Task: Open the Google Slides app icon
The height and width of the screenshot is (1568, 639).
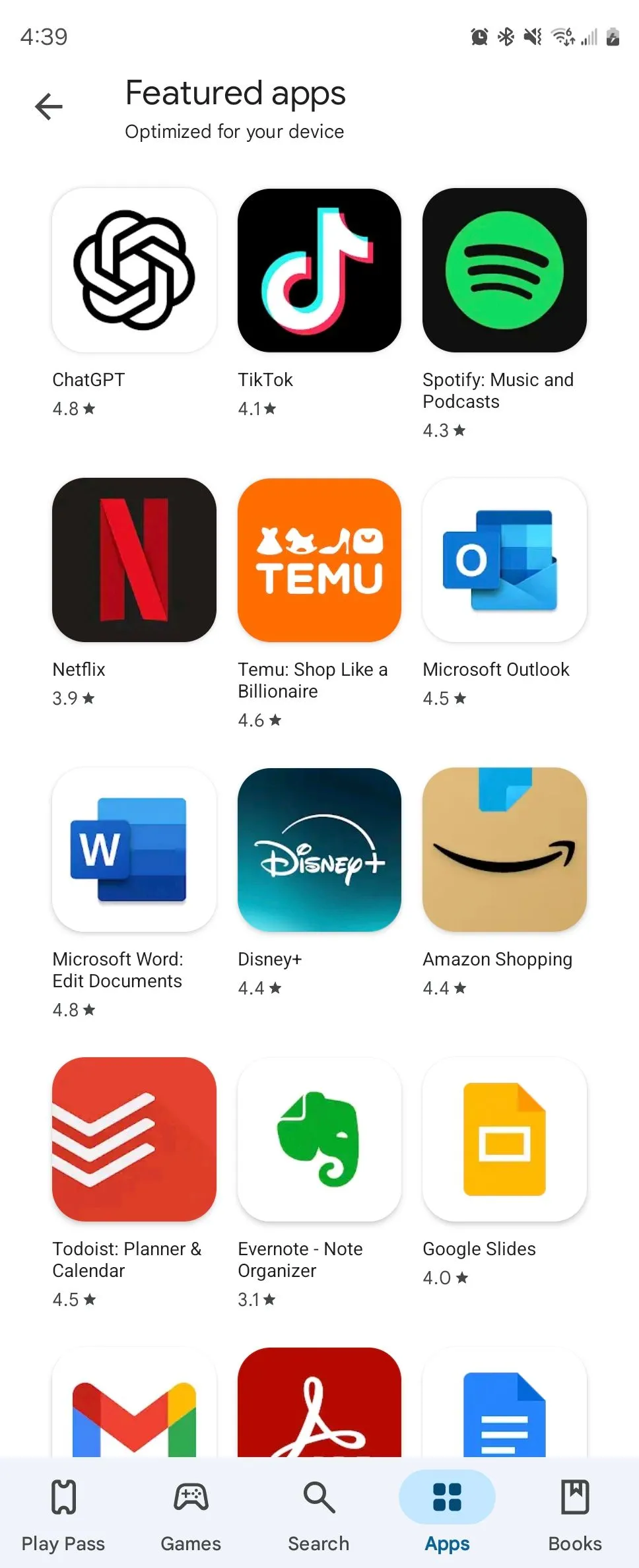Action: click(x=504, y=1141)
